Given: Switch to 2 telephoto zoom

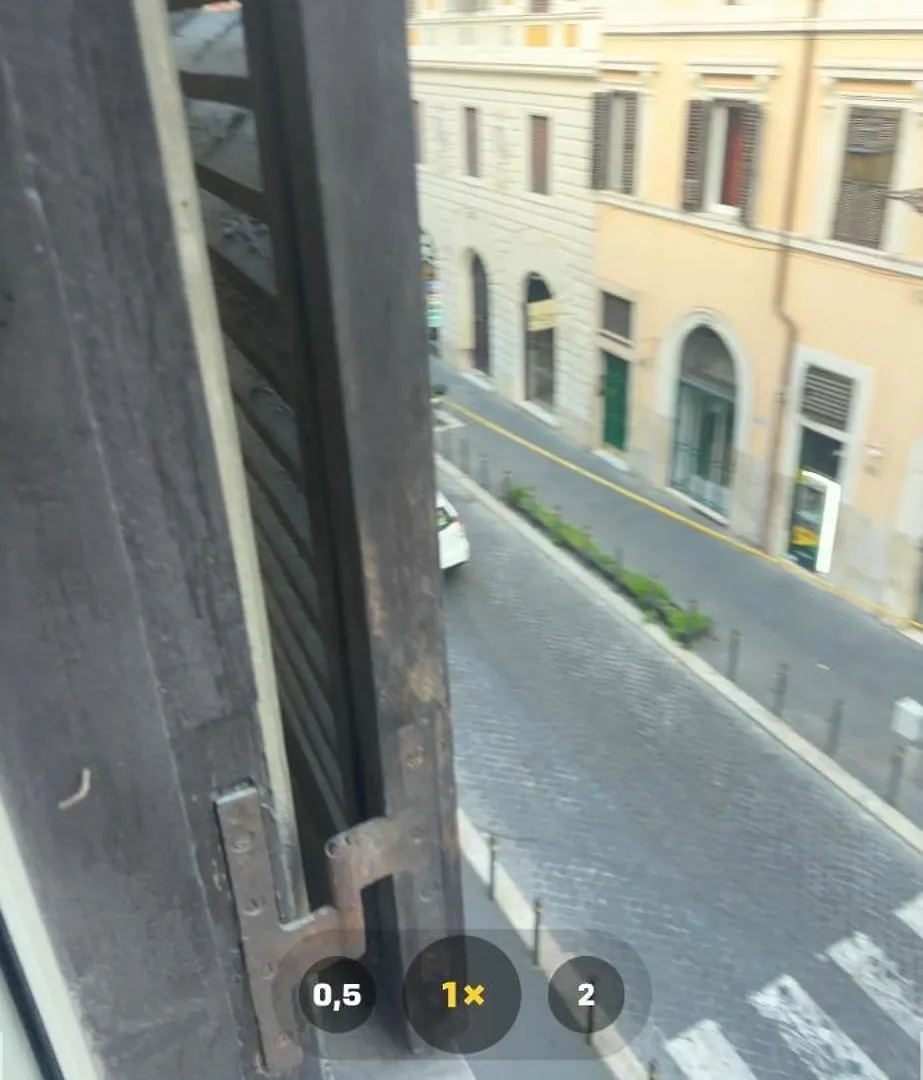Looking at the screenshot, I should pos(586,994).
